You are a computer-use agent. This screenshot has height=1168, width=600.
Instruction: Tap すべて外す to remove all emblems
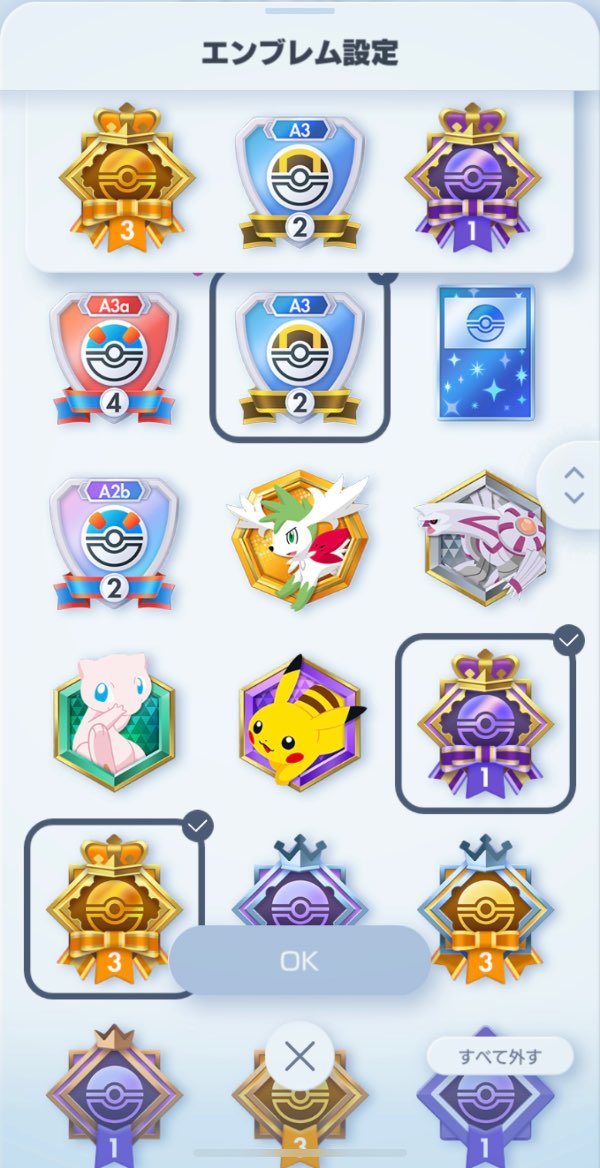[x=500, y=1056]
